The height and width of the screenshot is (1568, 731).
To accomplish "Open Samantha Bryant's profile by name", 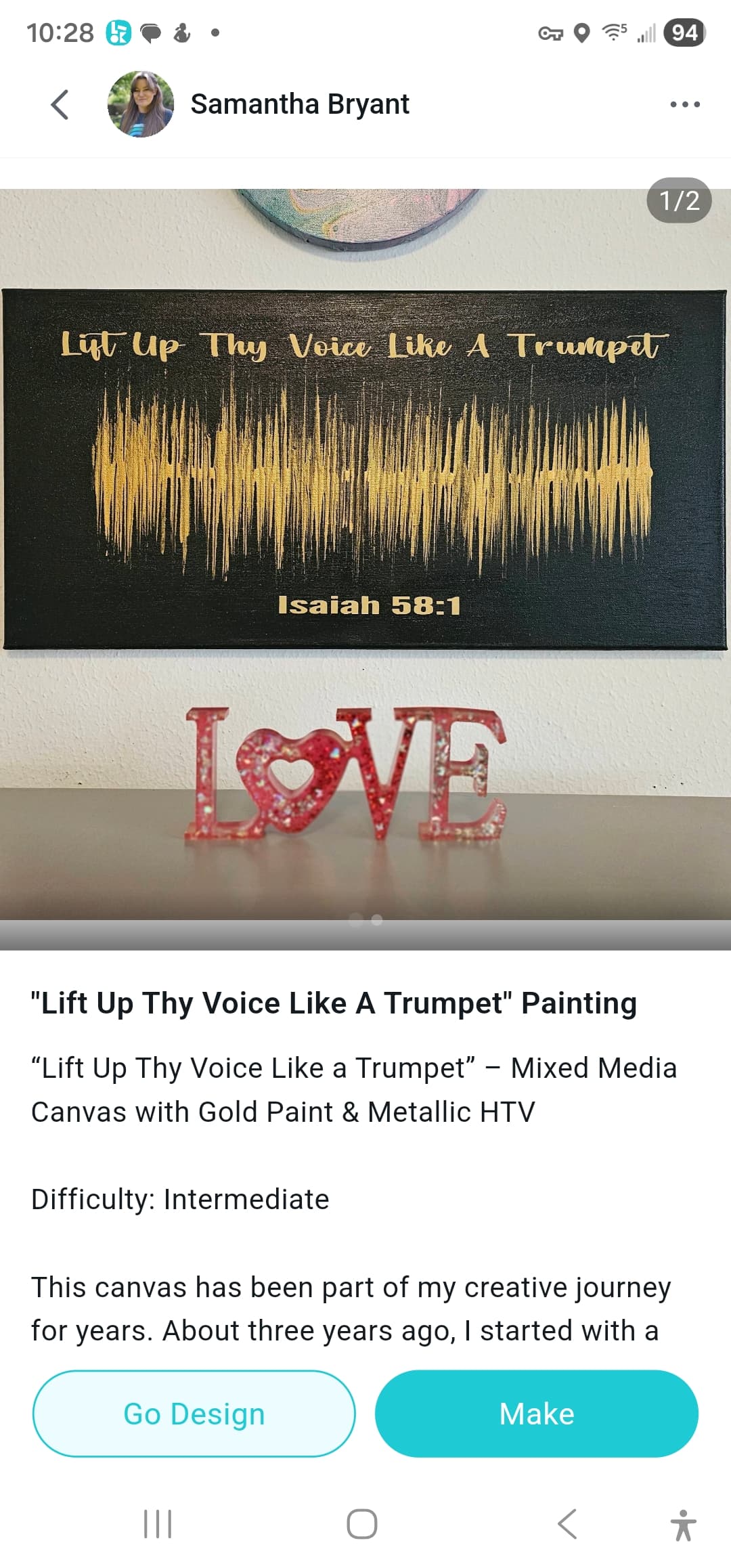I will tap(300, 105).
